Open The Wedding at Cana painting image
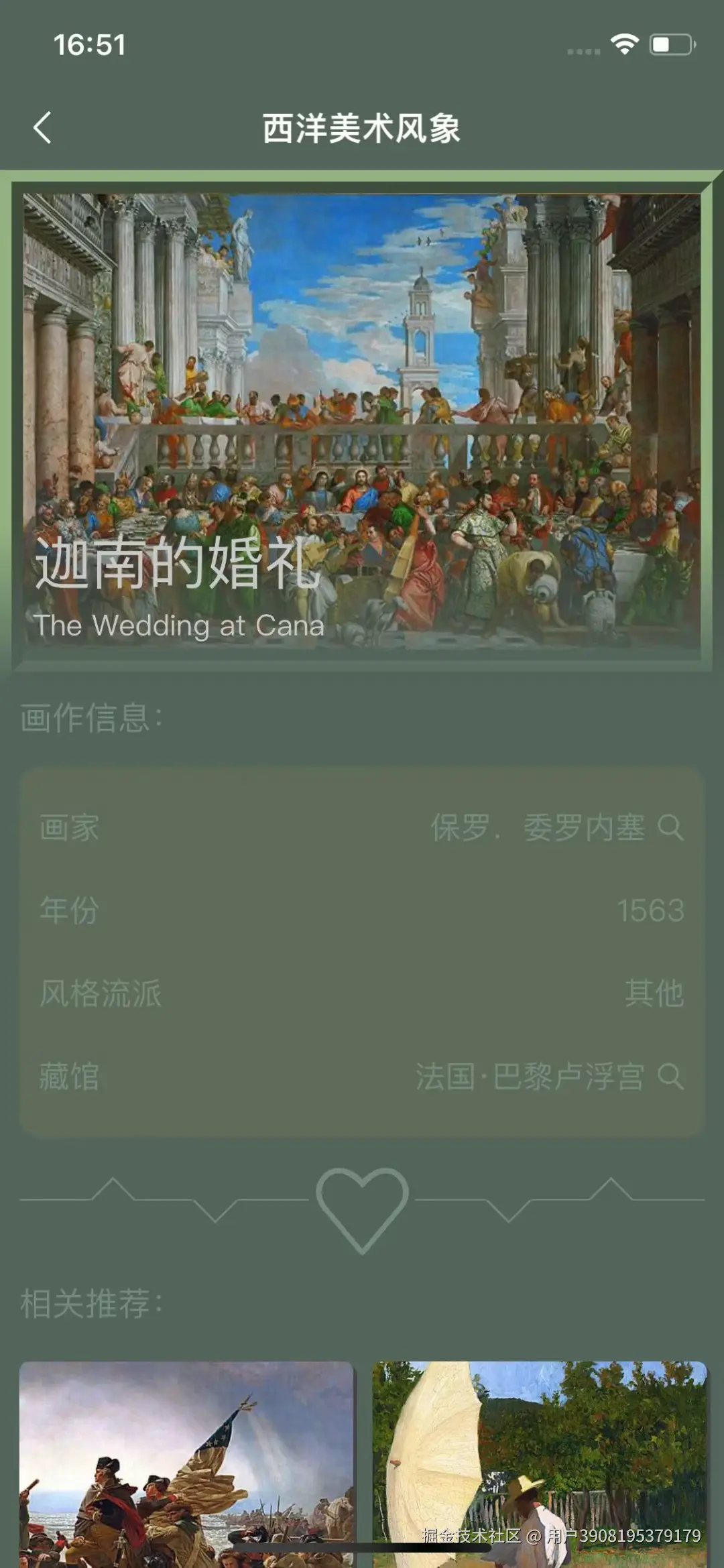This screenshot has width=724, height=1568. pos(362,420)
